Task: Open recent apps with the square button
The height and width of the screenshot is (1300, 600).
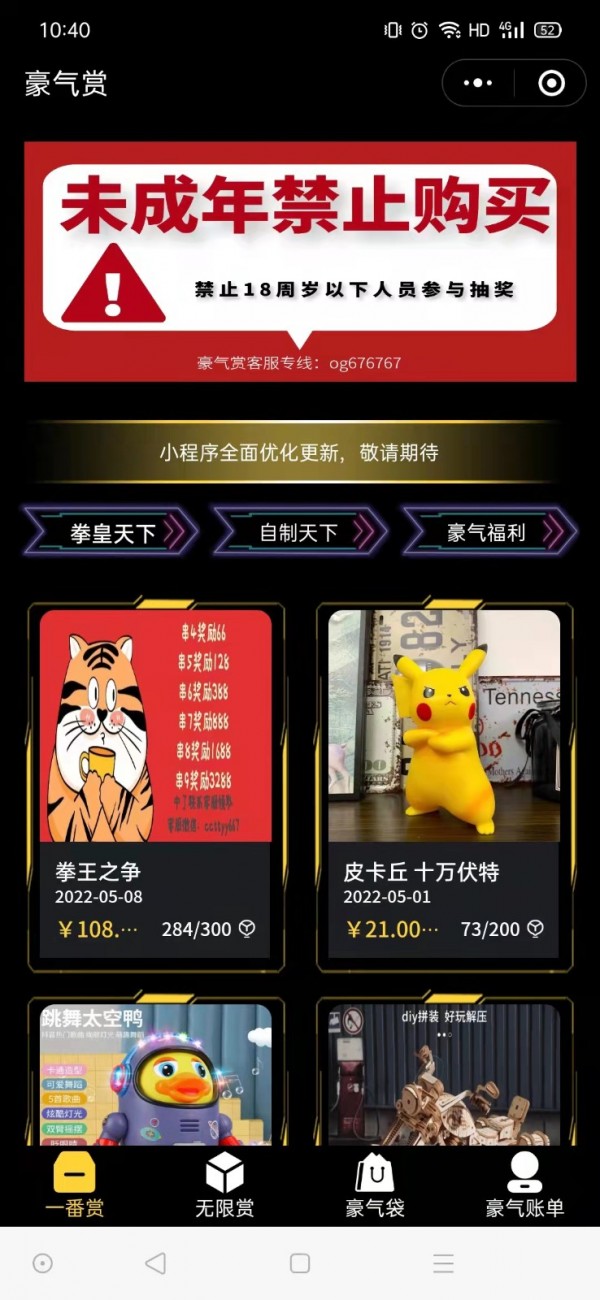Action: [x=299, y=1263]
